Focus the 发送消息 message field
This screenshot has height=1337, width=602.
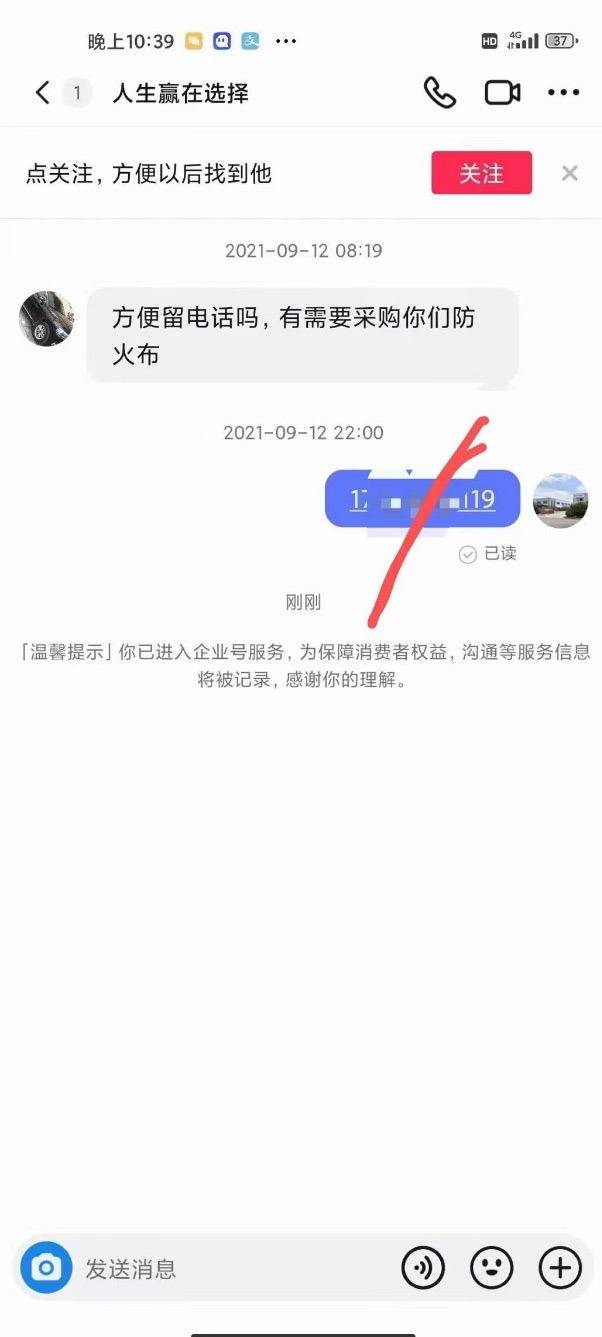click(230, 1269)
